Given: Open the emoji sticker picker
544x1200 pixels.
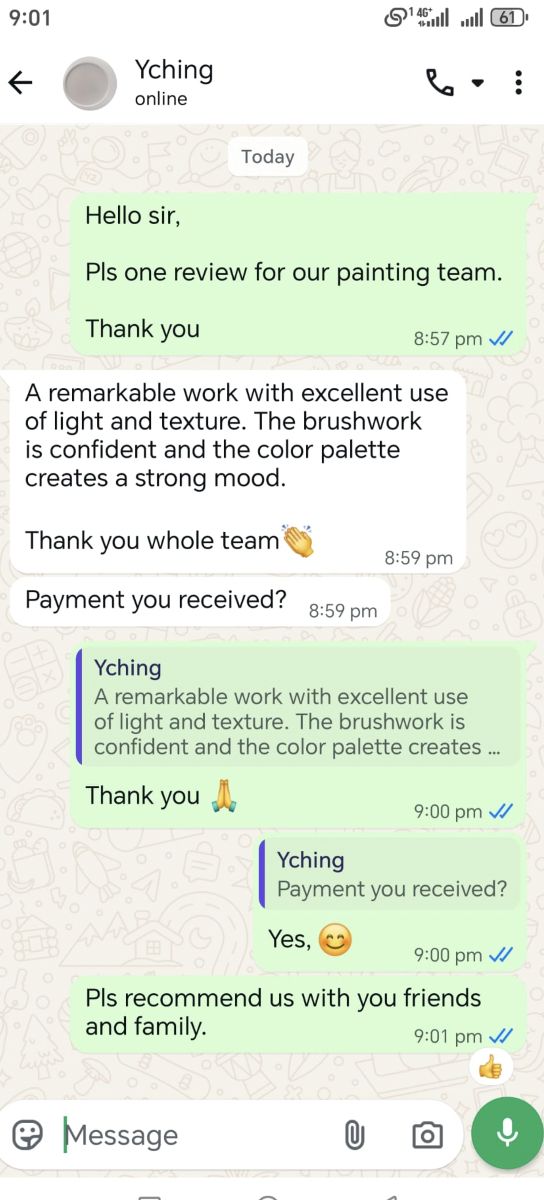Looking at the screenshot, I should click(x=28, y=1134).
